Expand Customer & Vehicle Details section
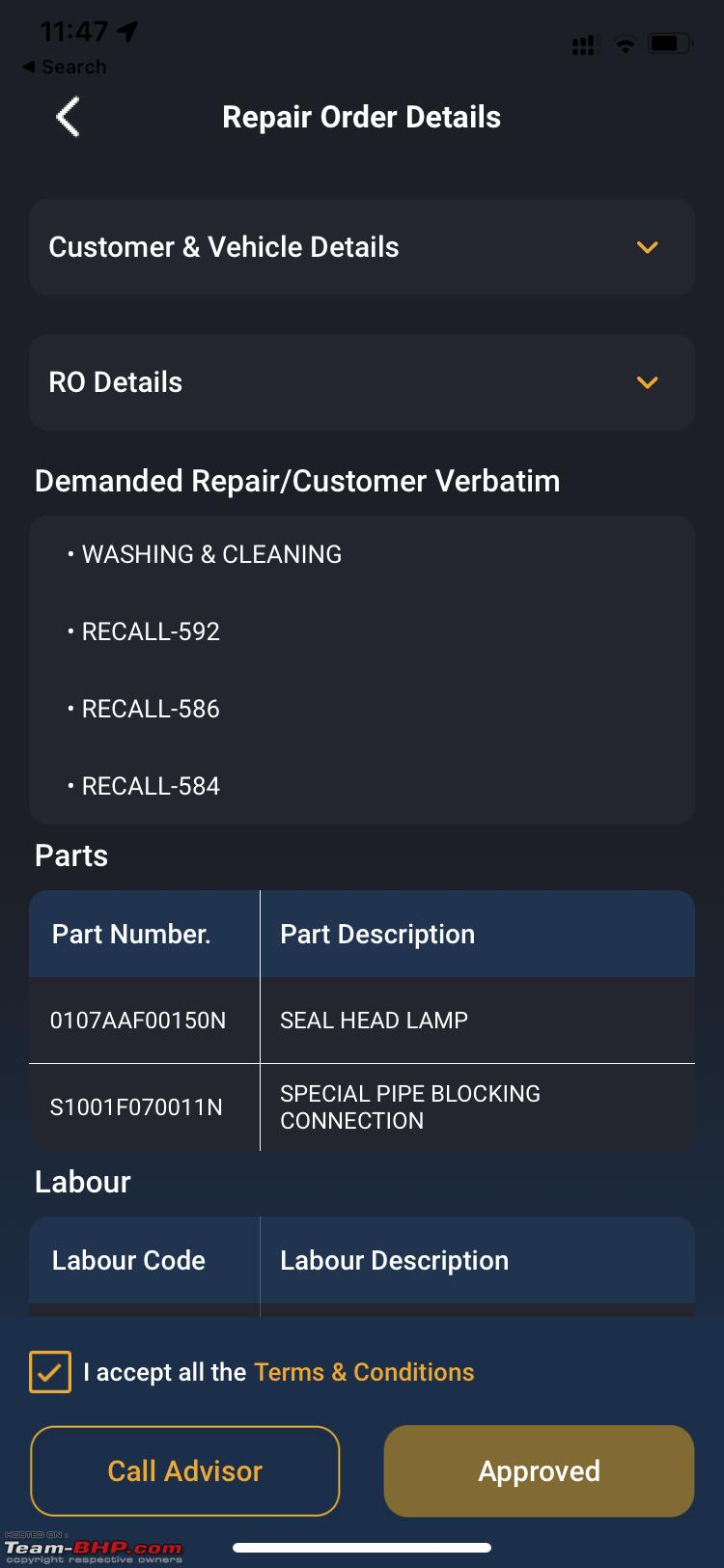The width and height of the screenshot is (724, 1568). pyautogui.click(x=362, y=247)
